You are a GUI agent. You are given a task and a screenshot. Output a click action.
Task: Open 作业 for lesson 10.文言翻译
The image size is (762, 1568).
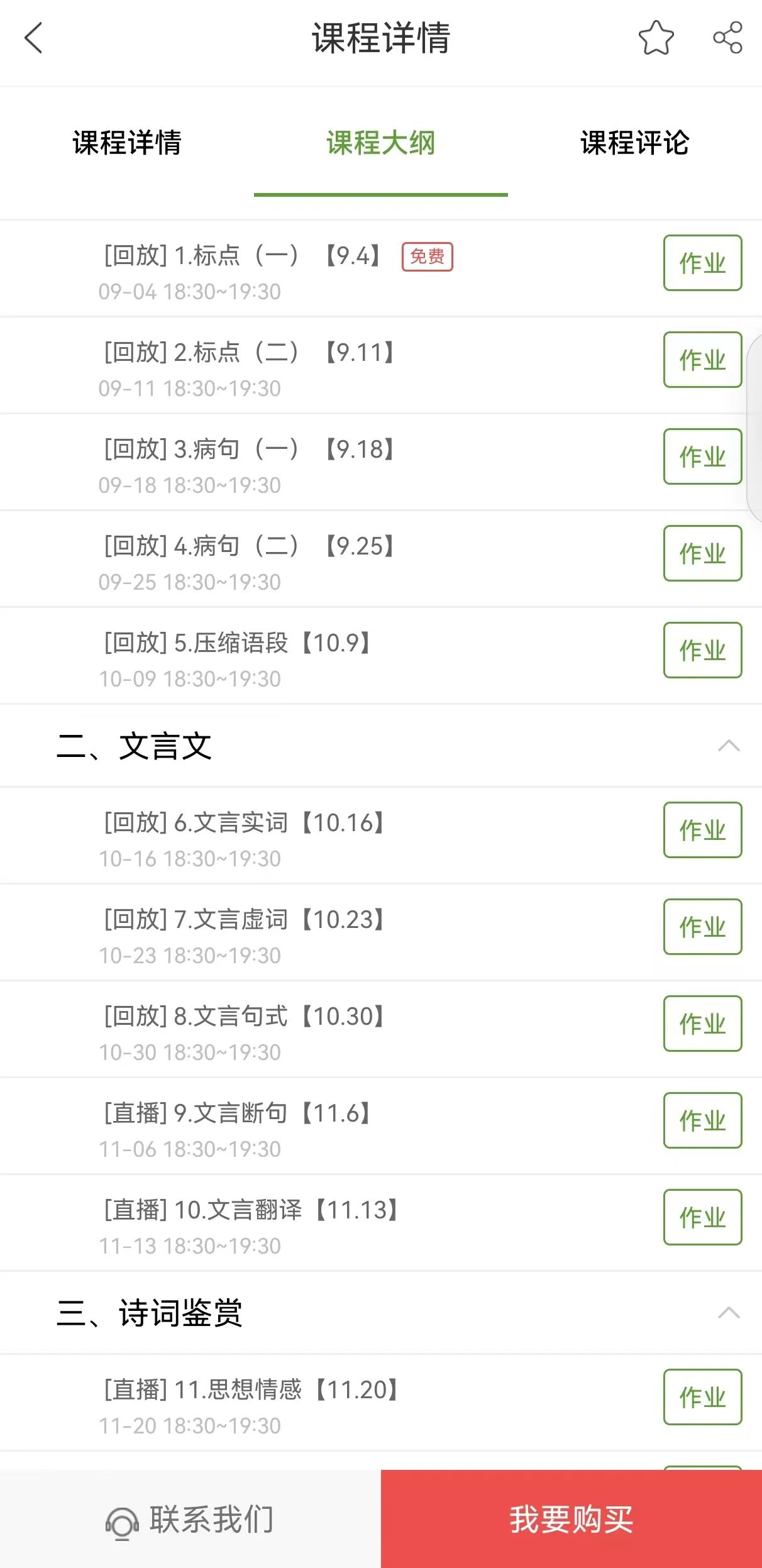702,1217
